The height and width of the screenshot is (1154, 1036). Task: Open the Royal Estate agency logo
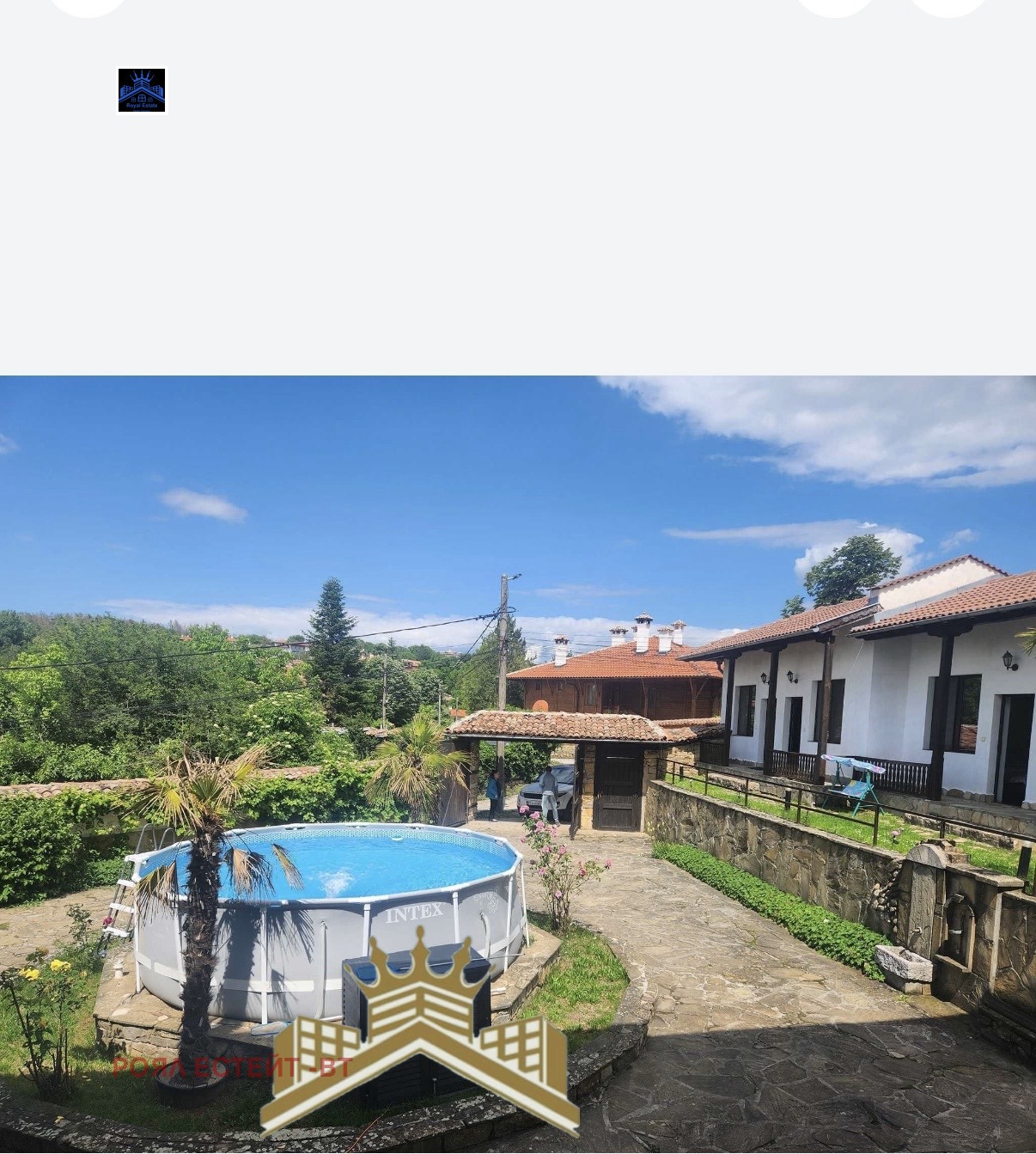point(142,90)
